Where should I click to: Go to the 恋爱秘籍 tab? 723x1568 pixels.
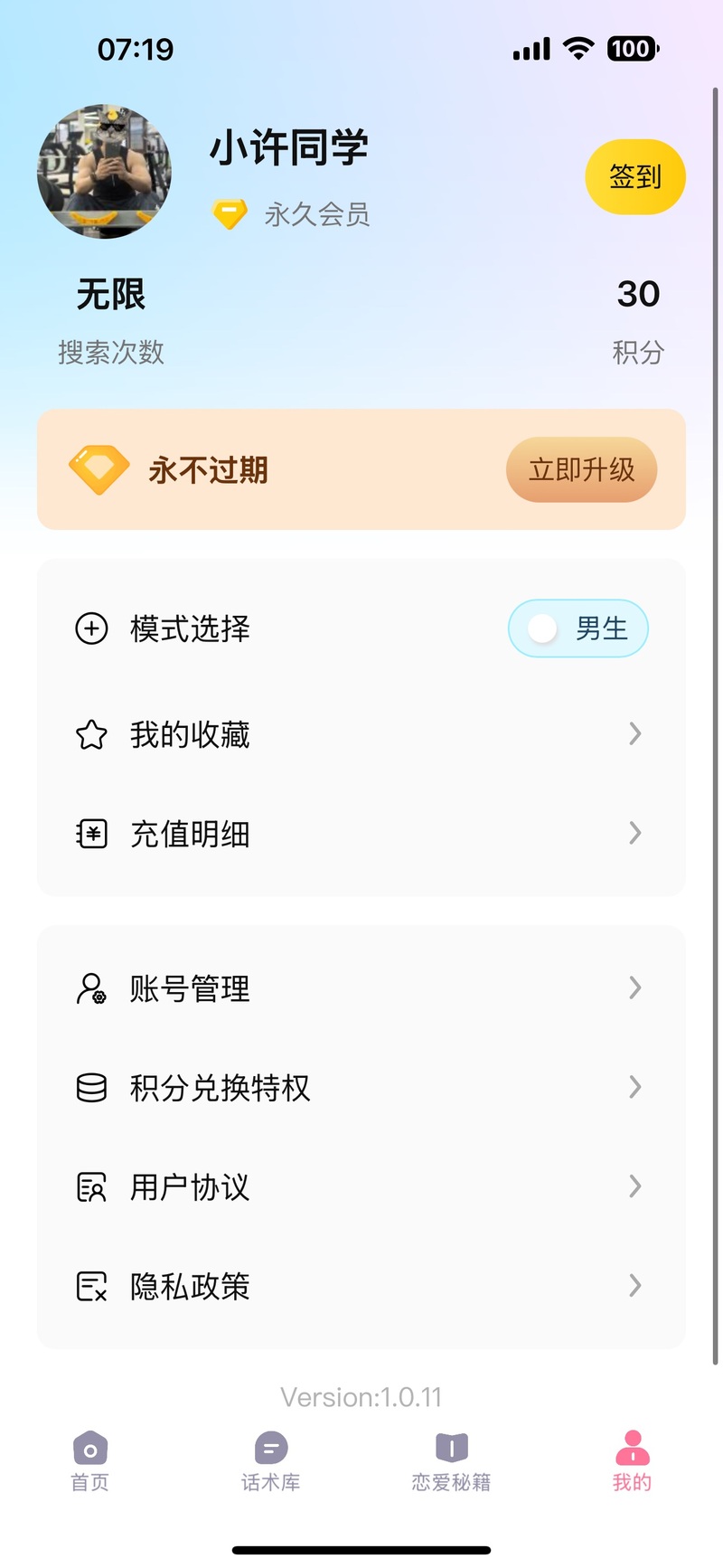click(x=452, y=1461)
